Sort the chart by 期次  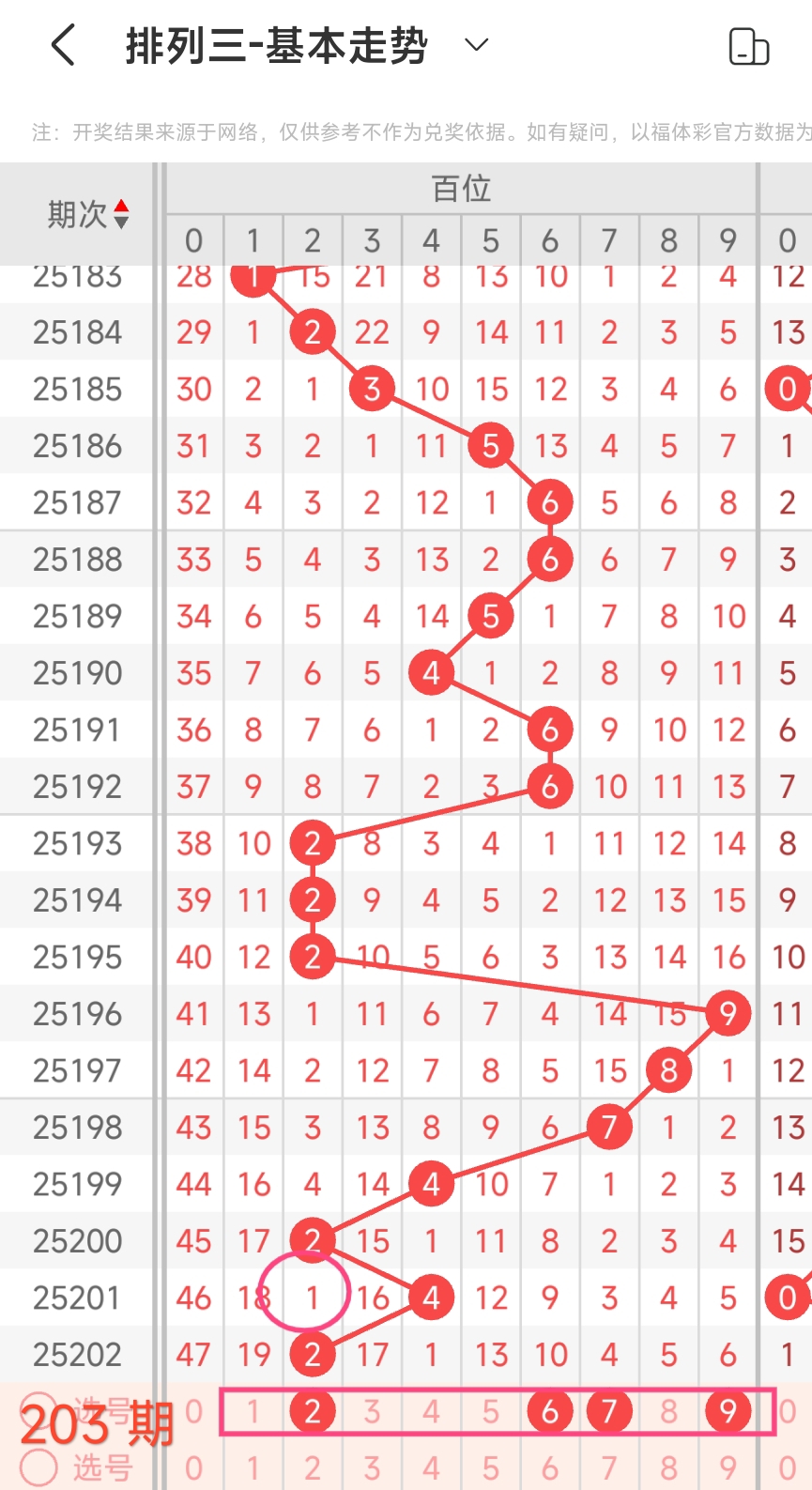click(87, 215)
